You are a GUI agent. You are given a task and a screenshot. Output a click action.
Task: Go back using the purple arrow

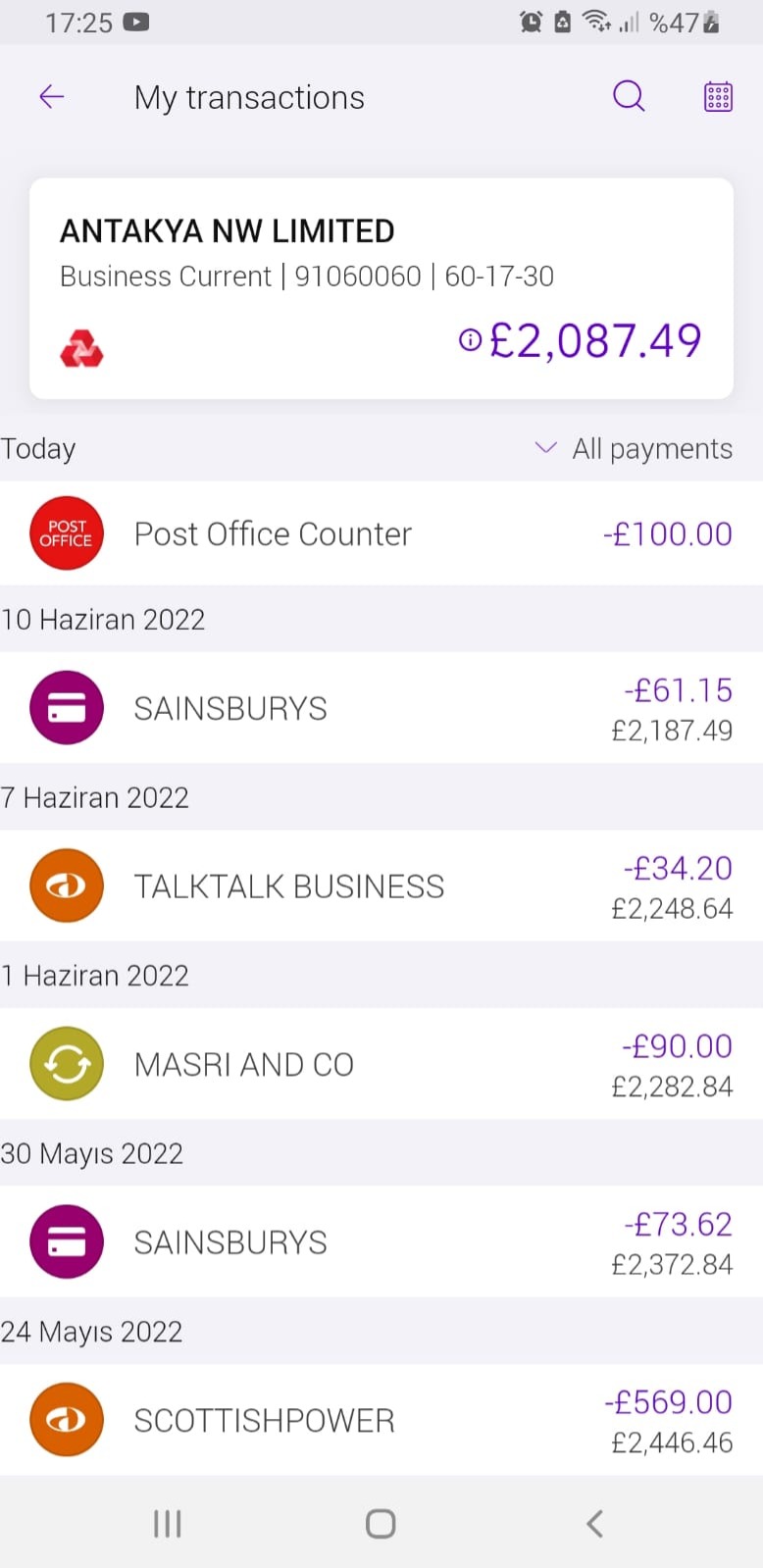(51, 96)
